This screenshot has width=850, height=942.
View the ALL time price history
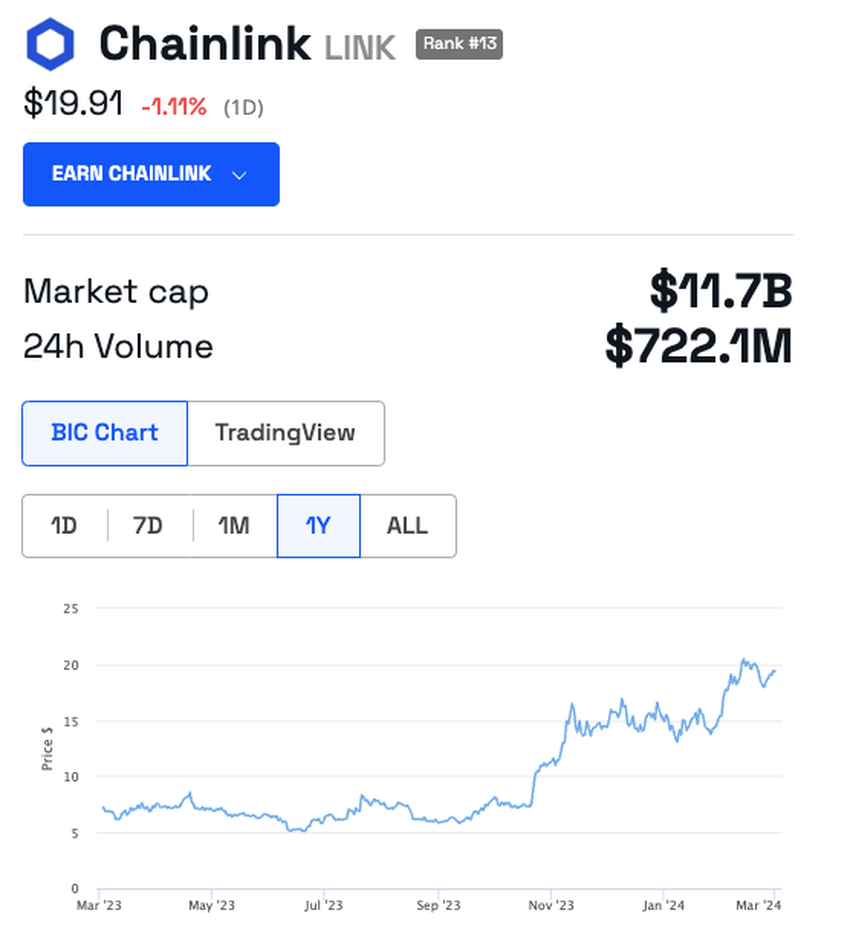point(407,526)
